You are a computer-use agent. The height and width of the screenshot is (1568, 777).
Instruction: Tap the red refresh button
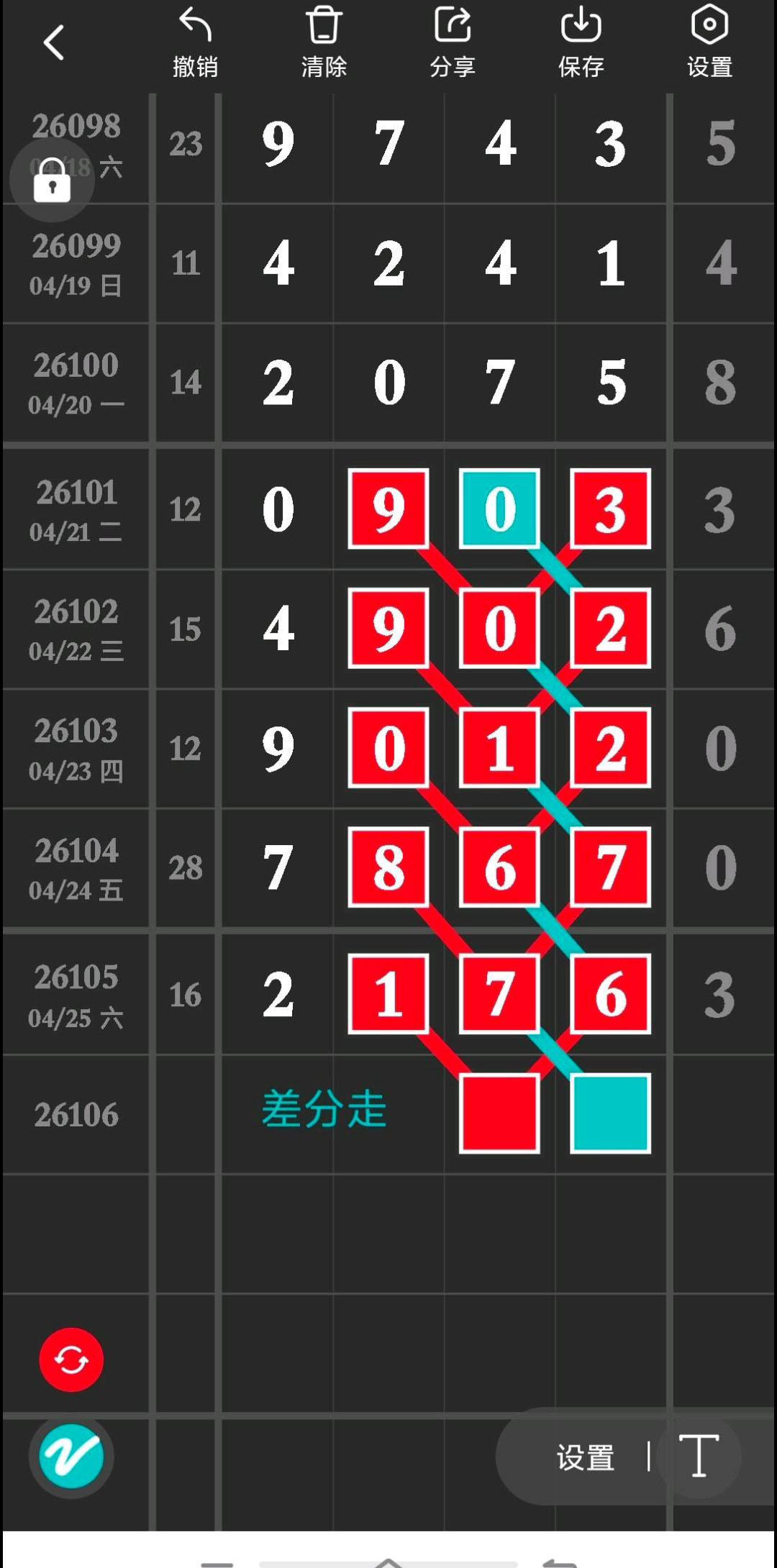tap(71, 1359)
